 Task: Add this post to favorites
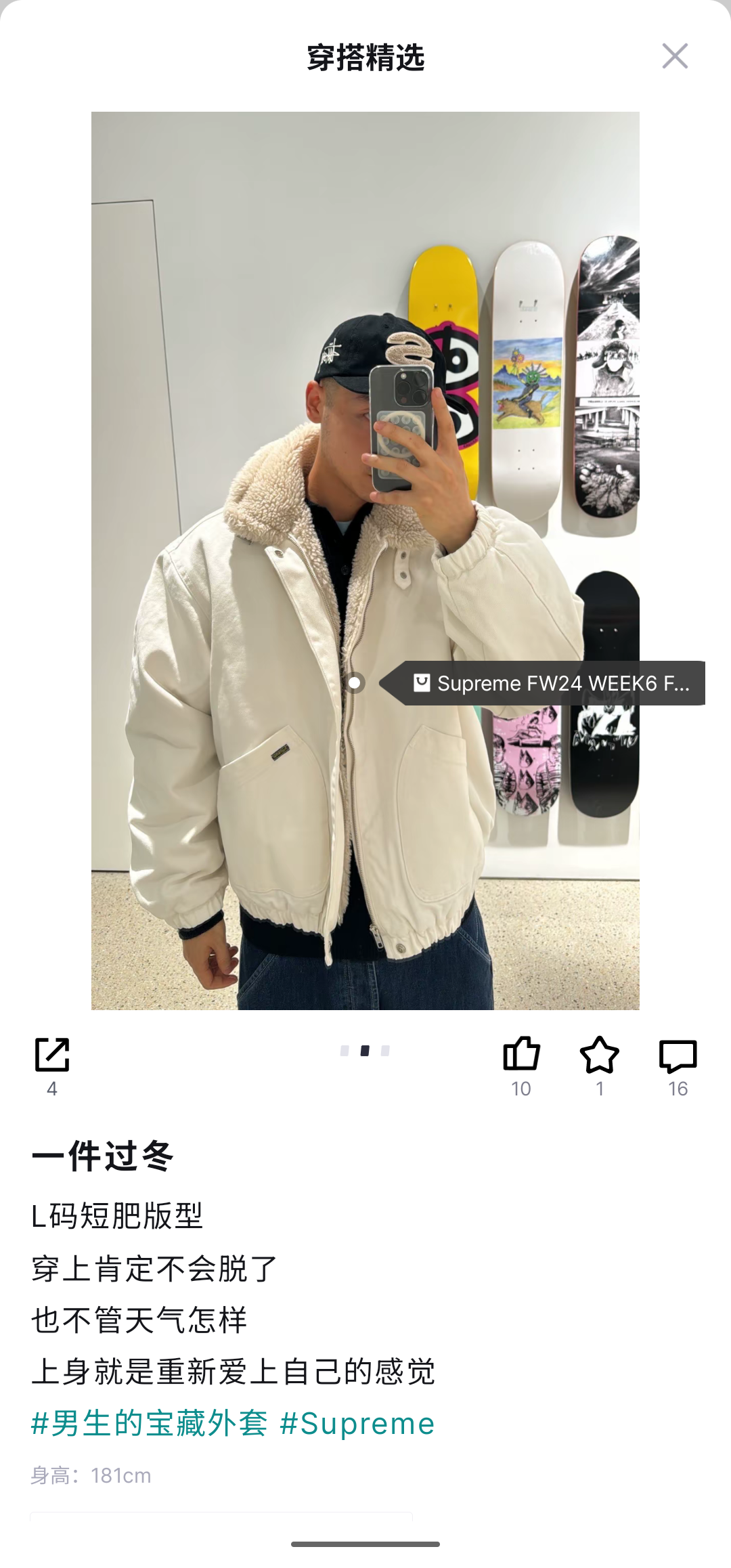pos(600,1055)
